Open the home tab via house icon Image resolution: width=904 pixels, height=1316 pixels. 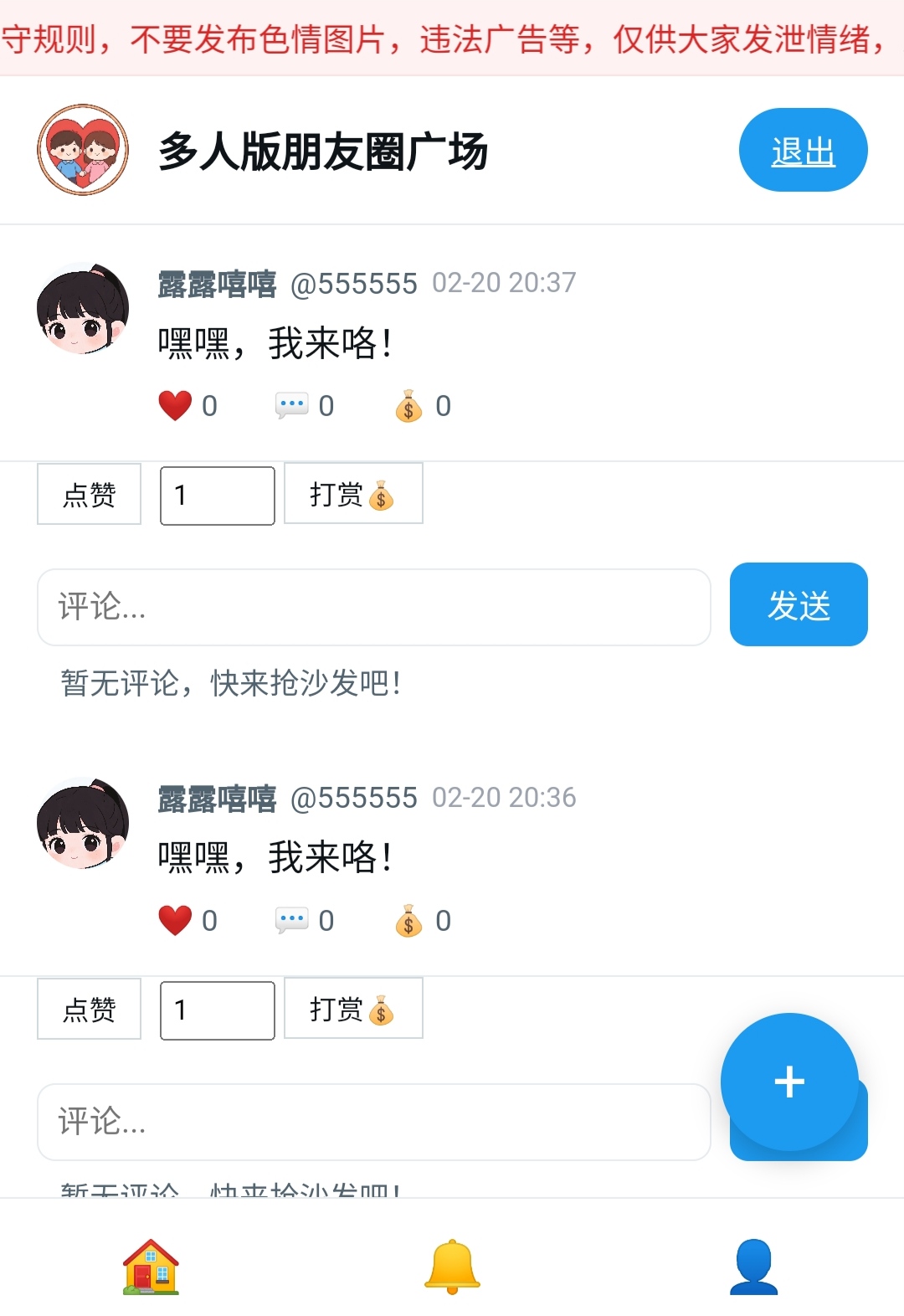click(151, 1266)
